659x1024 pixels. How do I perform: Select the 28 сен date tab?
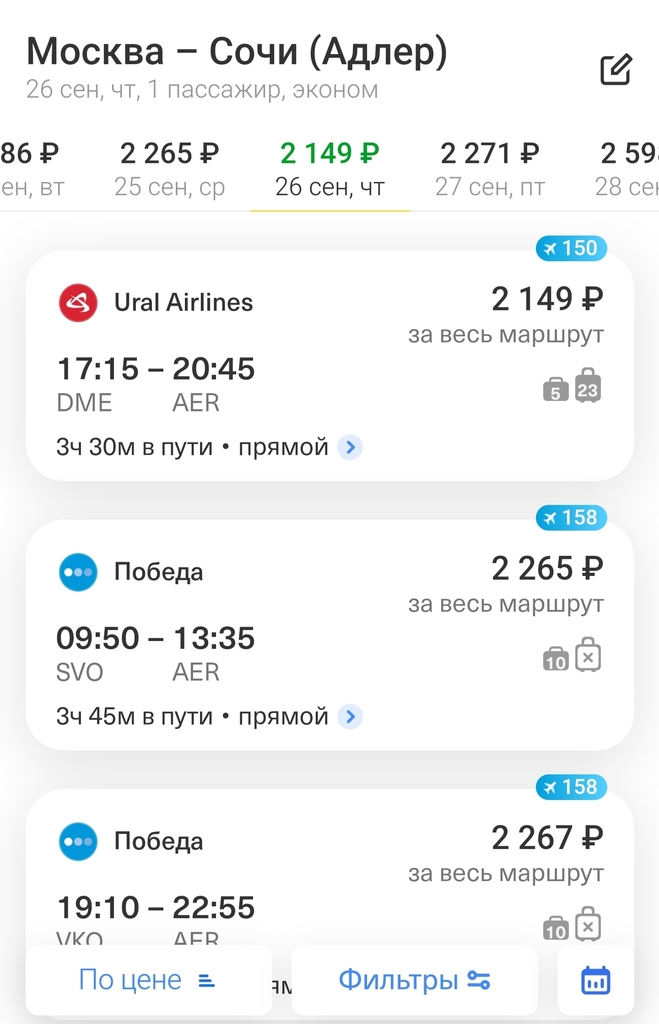click(x=627, y=168)
